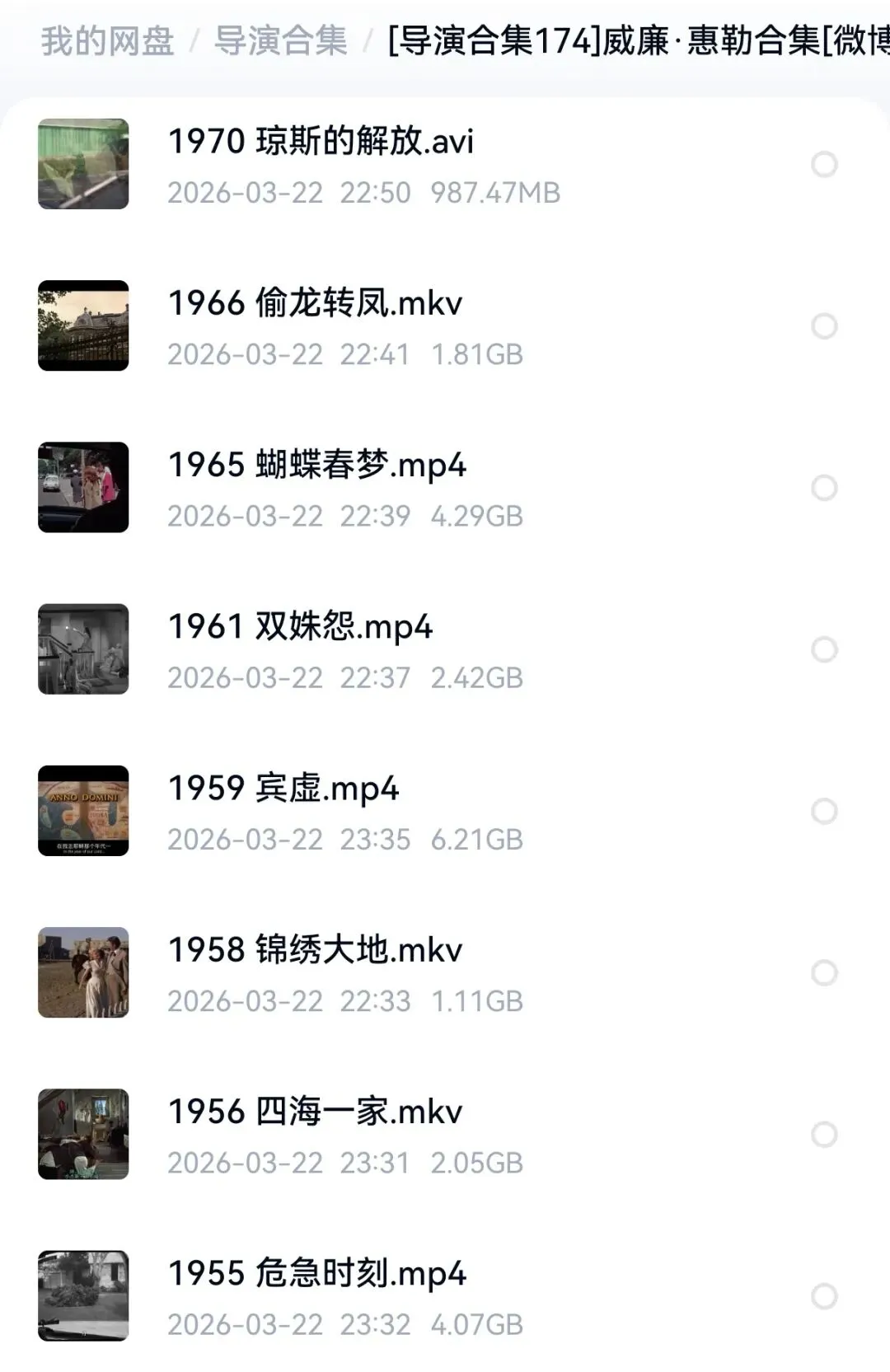Check the circle beside 1961 双姝怨.mp4
This screenshot has width=890, height=1372.
[824, 649]
